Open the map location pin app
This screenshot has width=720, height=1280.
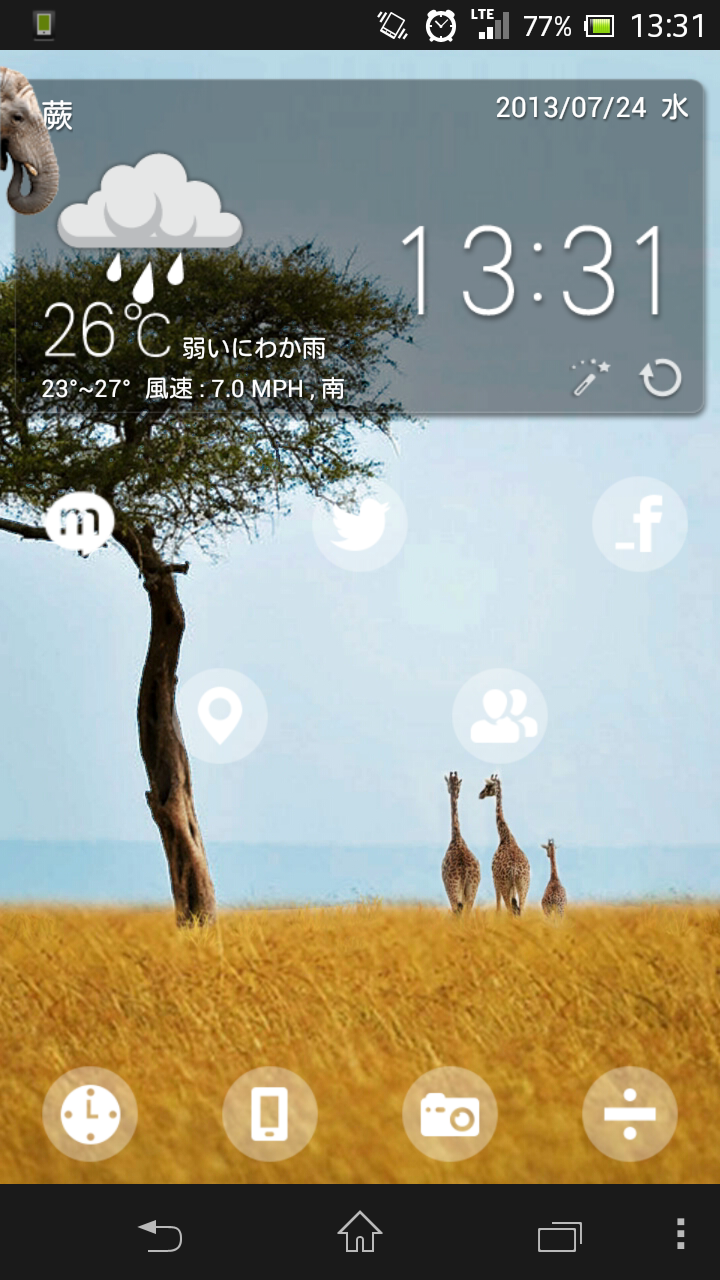(220, 715)
